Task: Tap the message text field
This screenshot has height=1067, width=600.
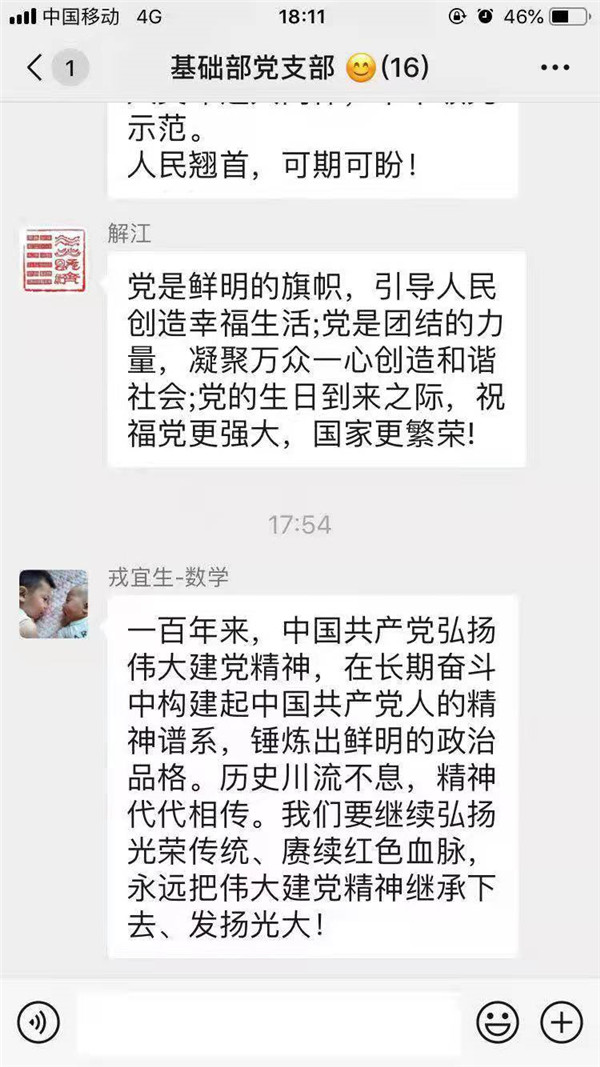Action: coord(268,1021)
